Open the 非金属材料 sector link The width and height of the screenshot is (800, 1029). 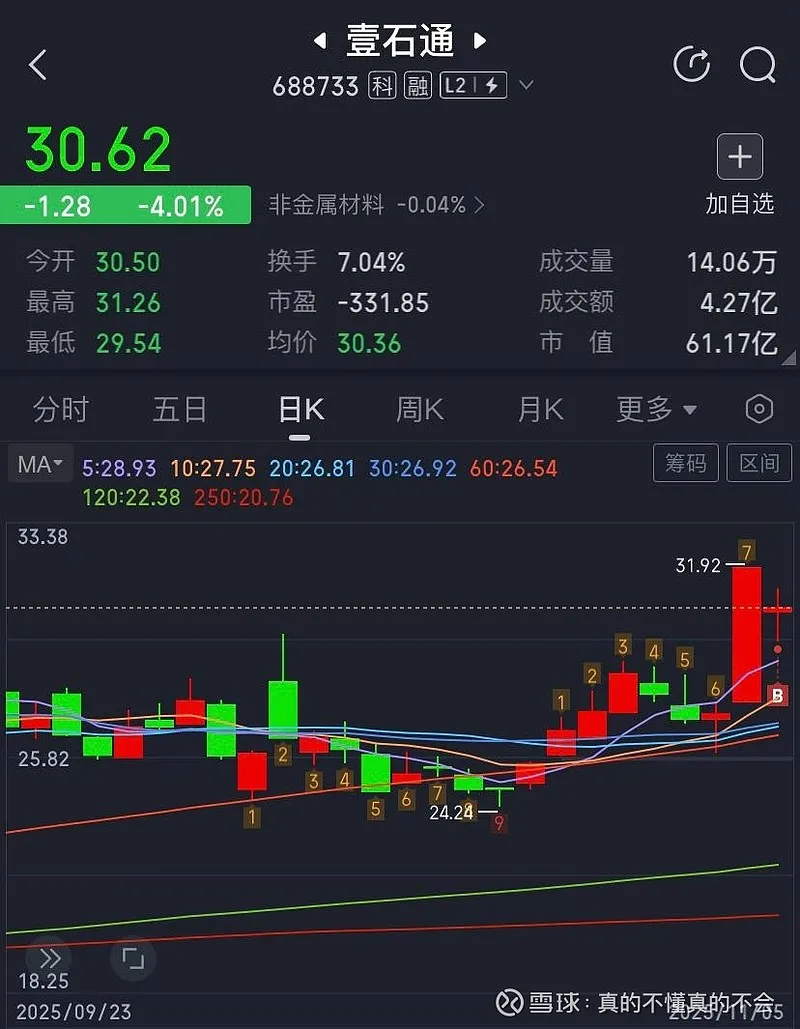coord(377,205)
